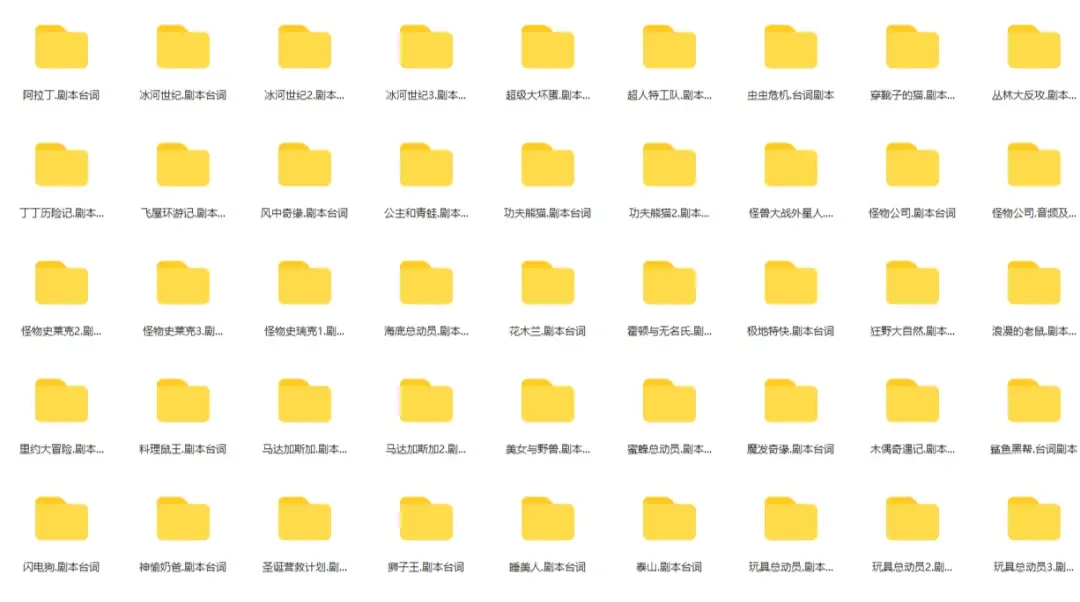Select the 超人特工队 folder
The image size is (1080, 602).
coord(669,48)
